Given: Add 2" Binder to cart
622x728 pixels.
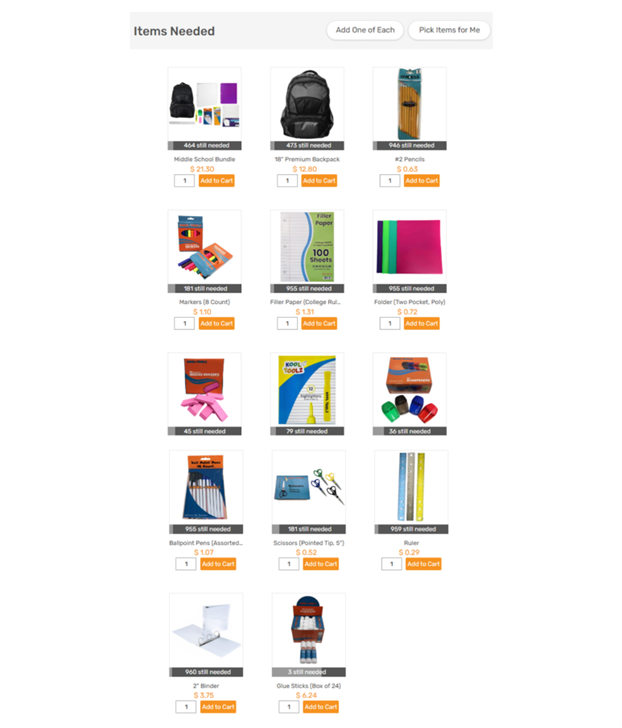Looking at the screenshot, I should pyautogui.click(x=218, y=707).
